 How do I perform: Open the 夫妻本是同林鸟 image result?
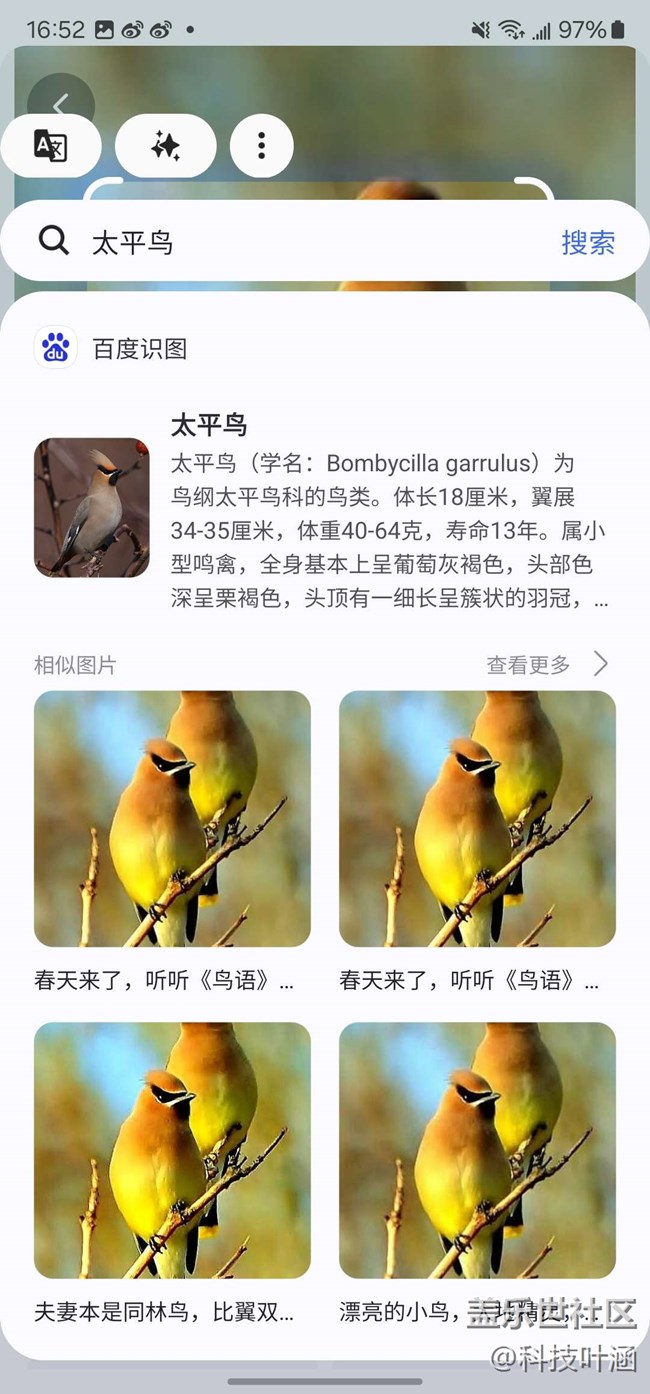click(x=172, y=1174)
